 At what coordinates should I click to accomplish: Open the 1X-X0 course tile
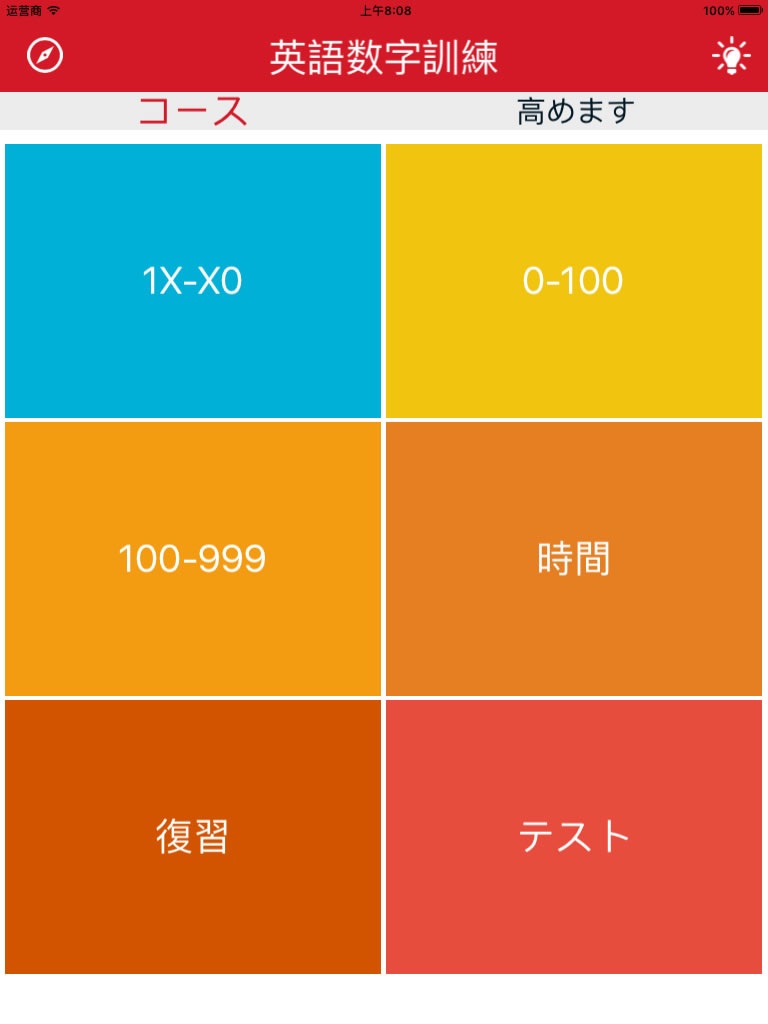click(x=193, y=281)
